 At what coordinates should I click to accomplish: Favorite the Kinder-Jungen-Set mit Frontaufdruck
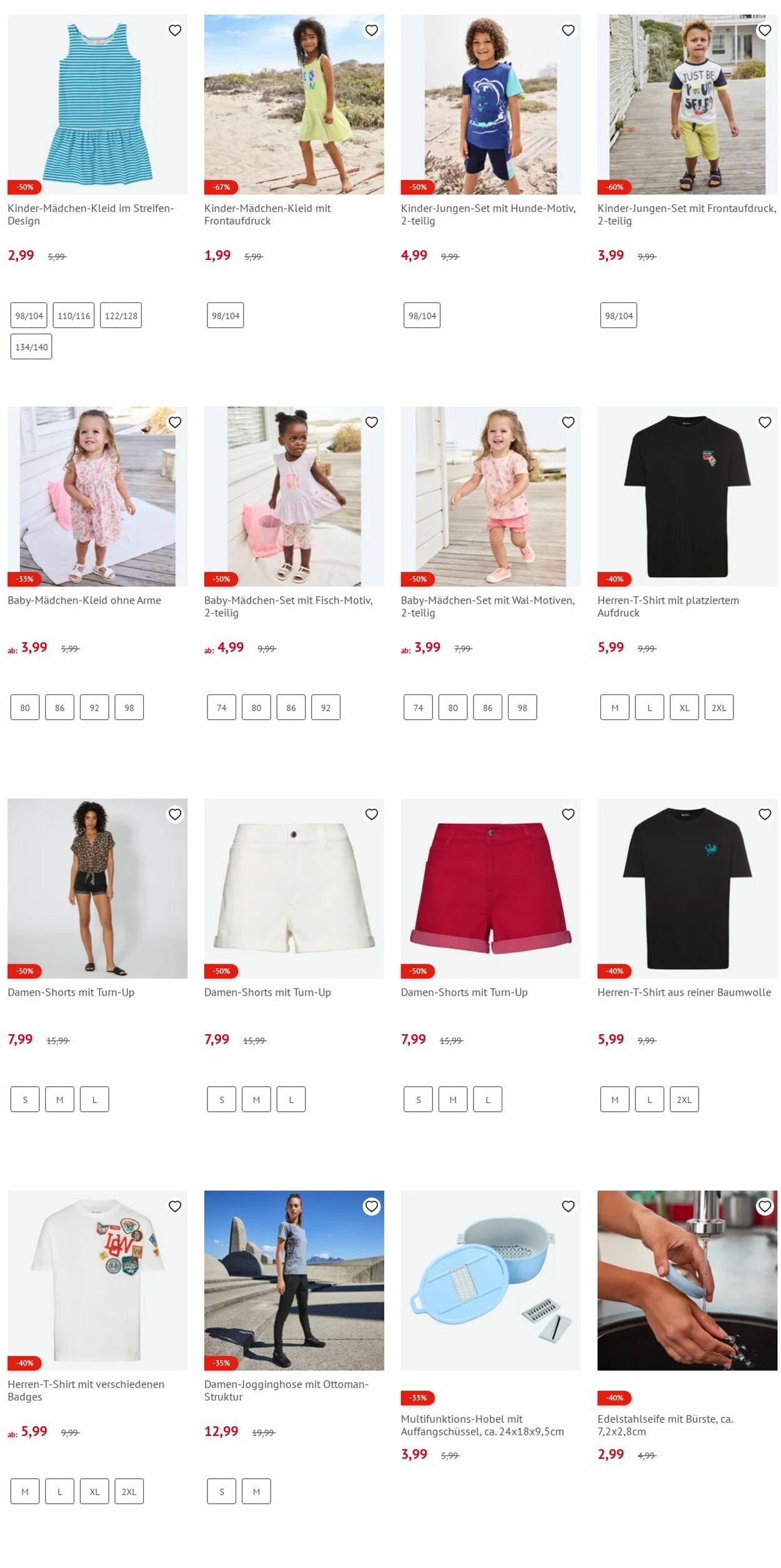764,31
